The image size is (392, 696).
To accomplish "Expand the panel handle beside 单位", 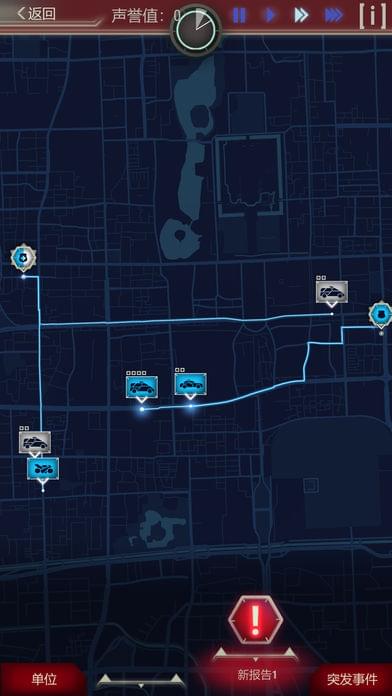I will [141, 680].
